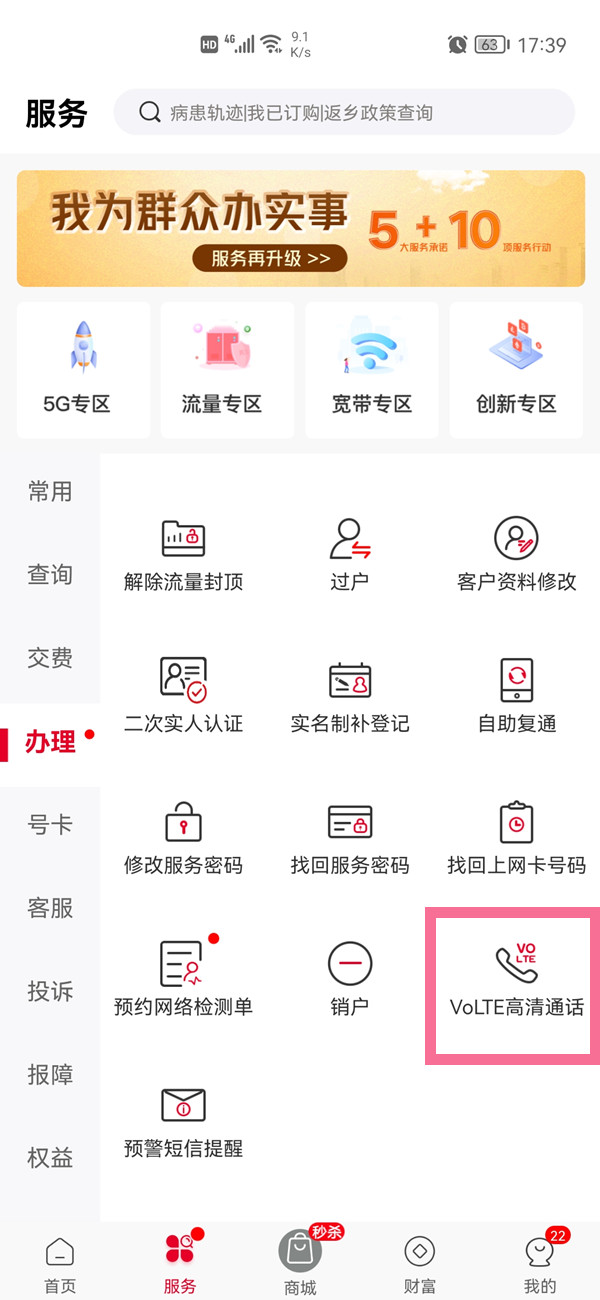
Task: Open the 宽带专区 card
Action: [x=372, y=370]
